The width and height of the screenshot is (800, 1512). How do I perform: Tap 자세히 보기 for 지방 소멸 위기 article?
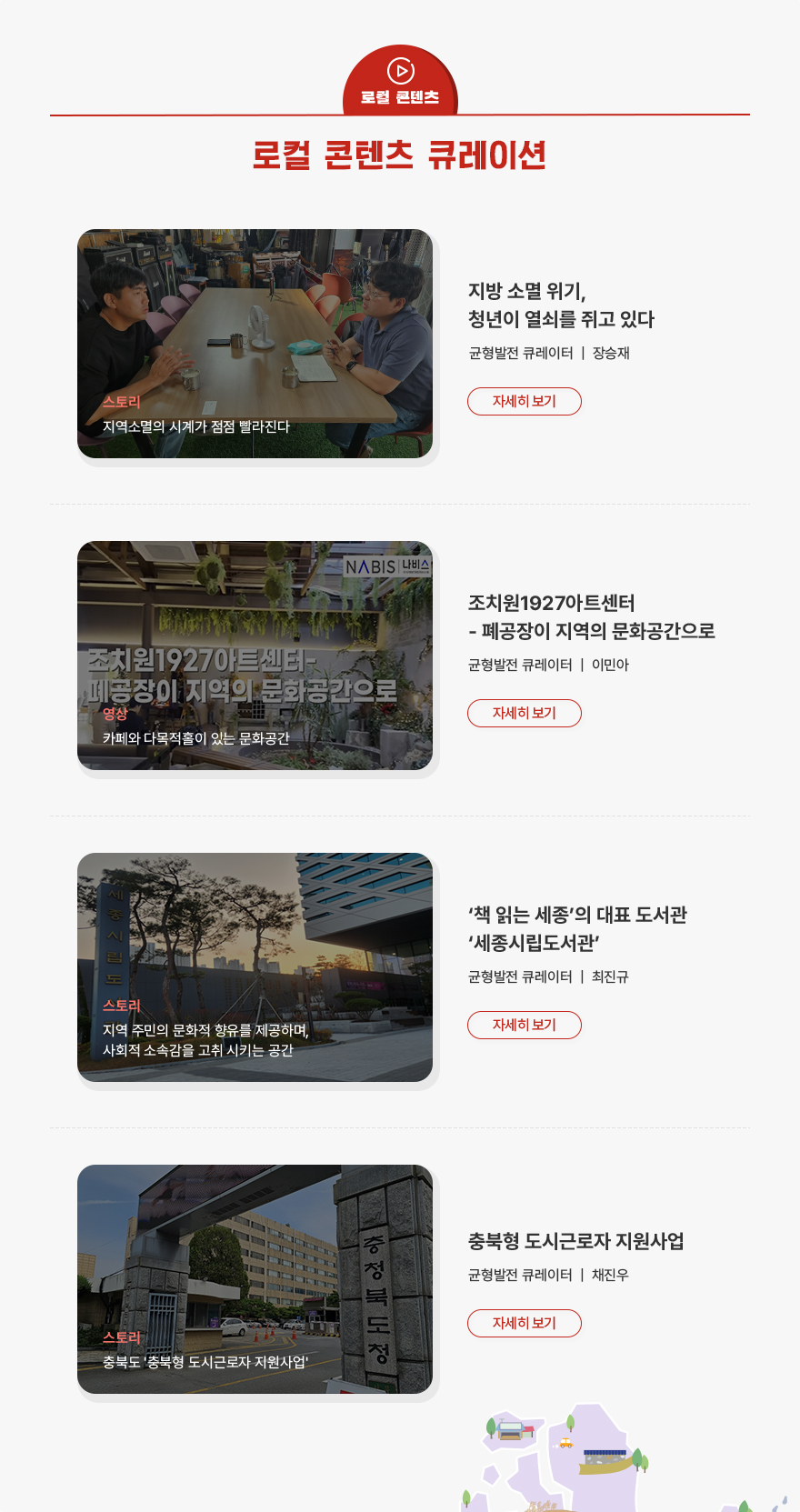coord(524,401)
